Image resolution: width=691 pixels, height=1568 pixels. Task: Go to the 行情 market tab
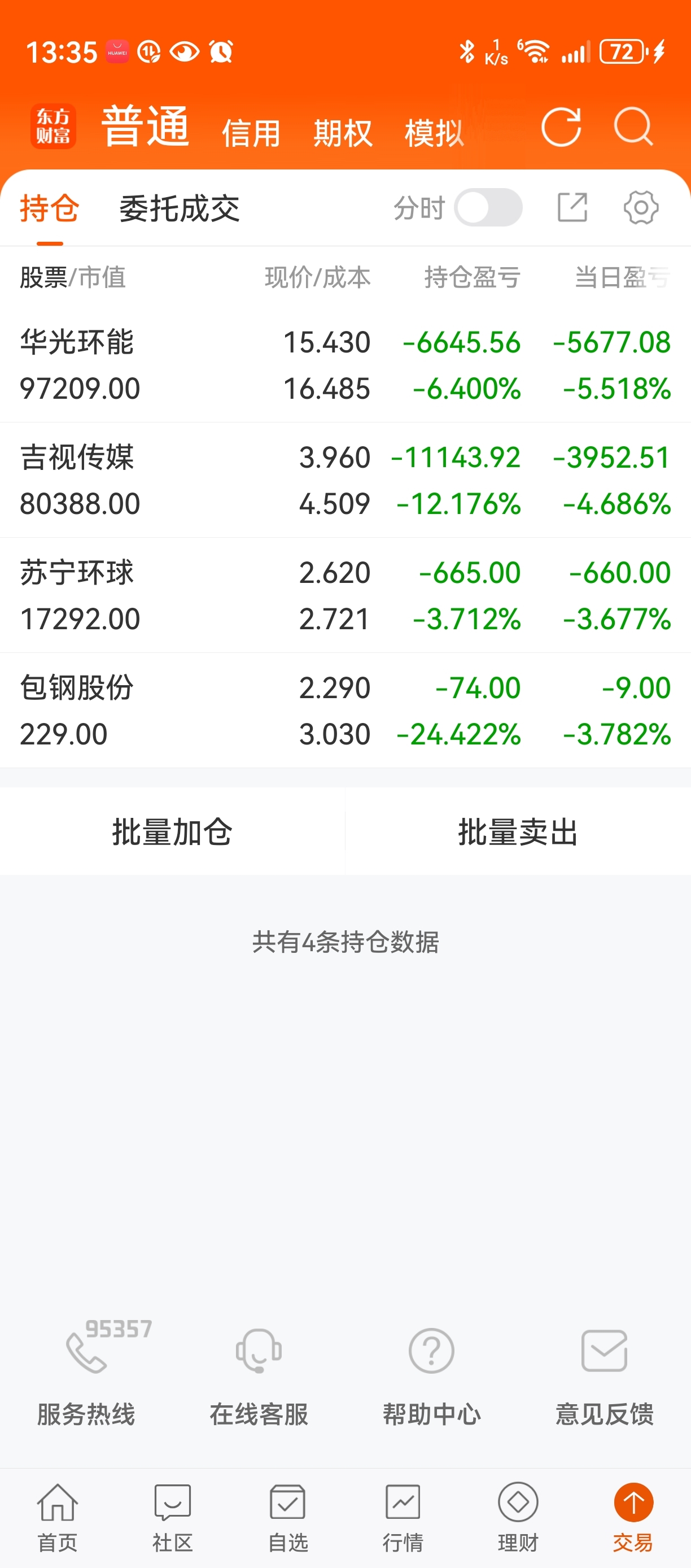coord(403,1517)
